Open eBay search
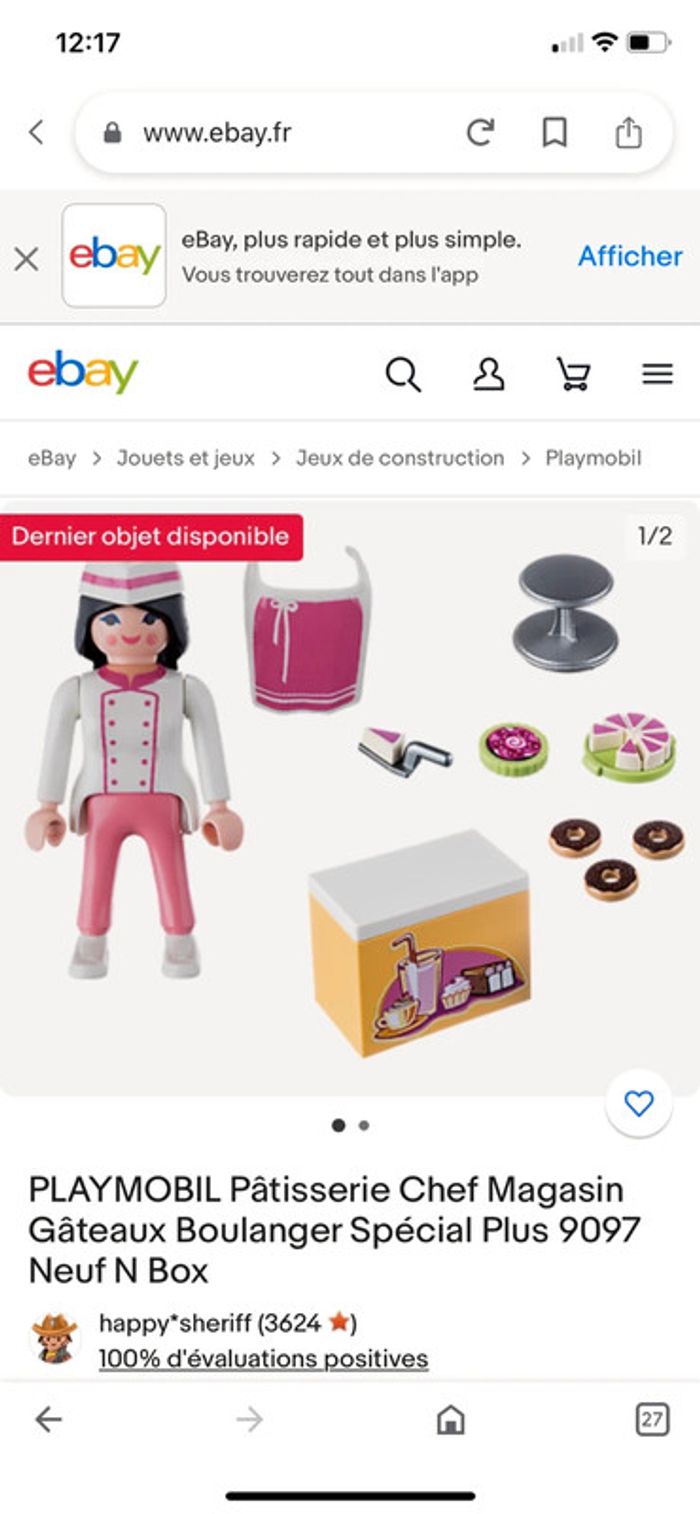Image resolution: width=700 pixels, height=1514 pixels. coord(402,374)
